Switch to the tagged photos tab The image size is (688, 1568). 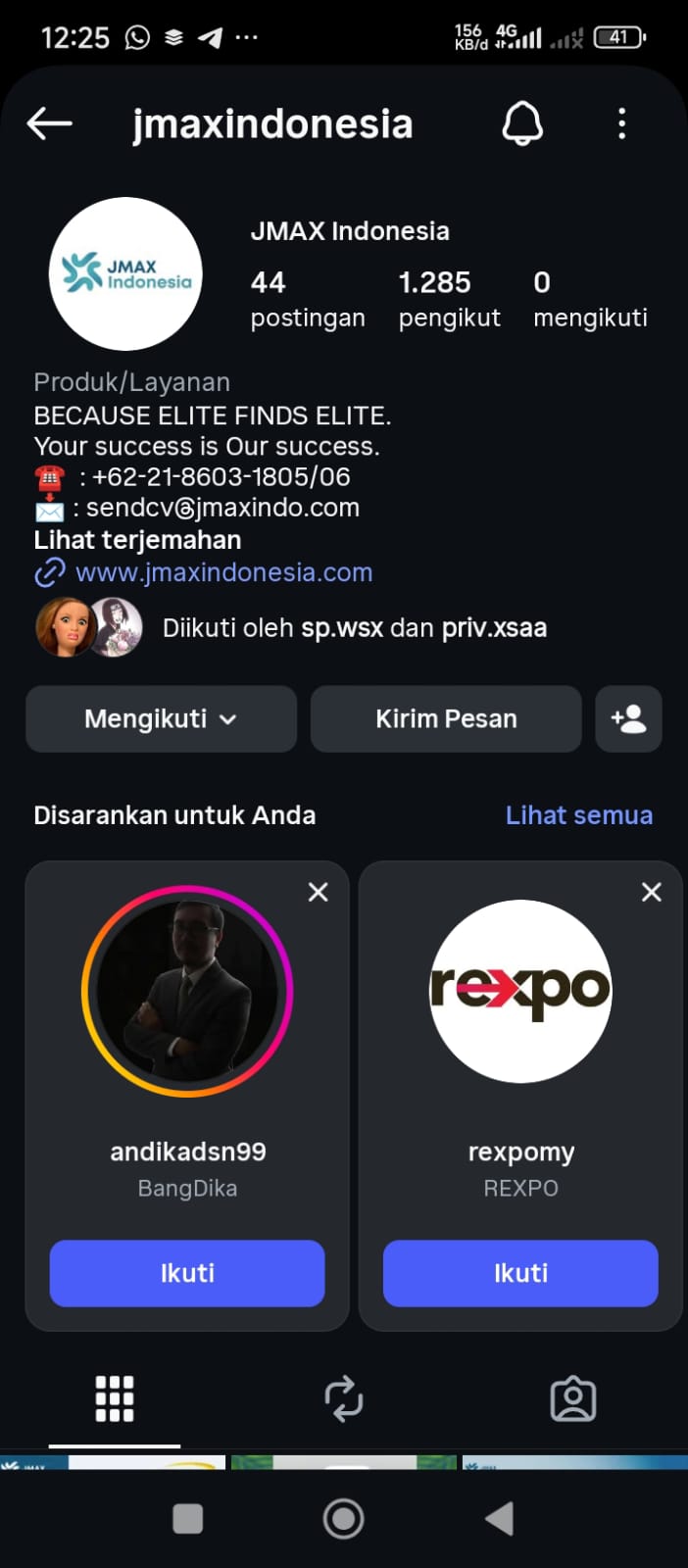tap(573, 1398)
